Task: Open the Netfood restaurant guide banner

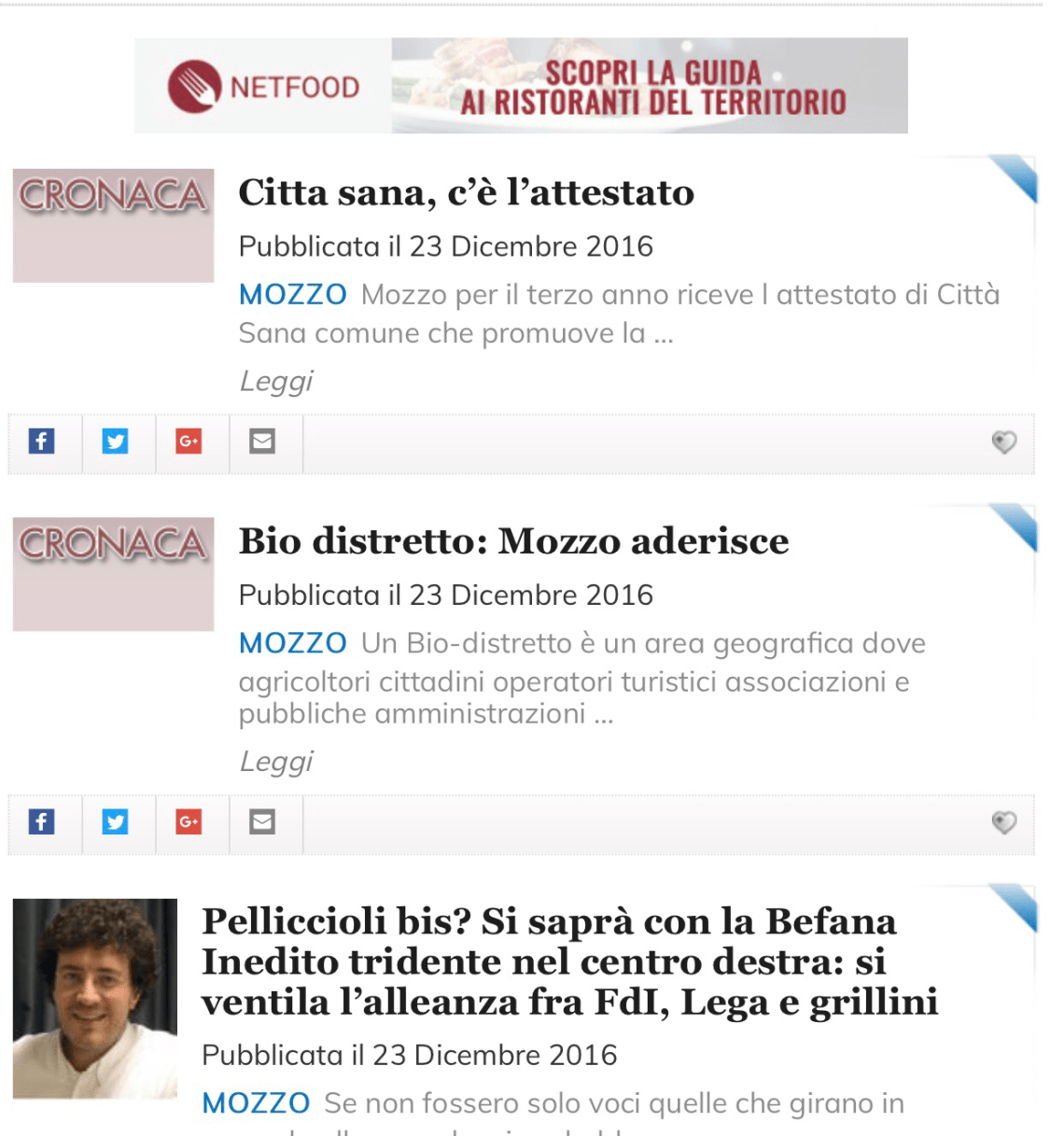Action: pos(521,86)
